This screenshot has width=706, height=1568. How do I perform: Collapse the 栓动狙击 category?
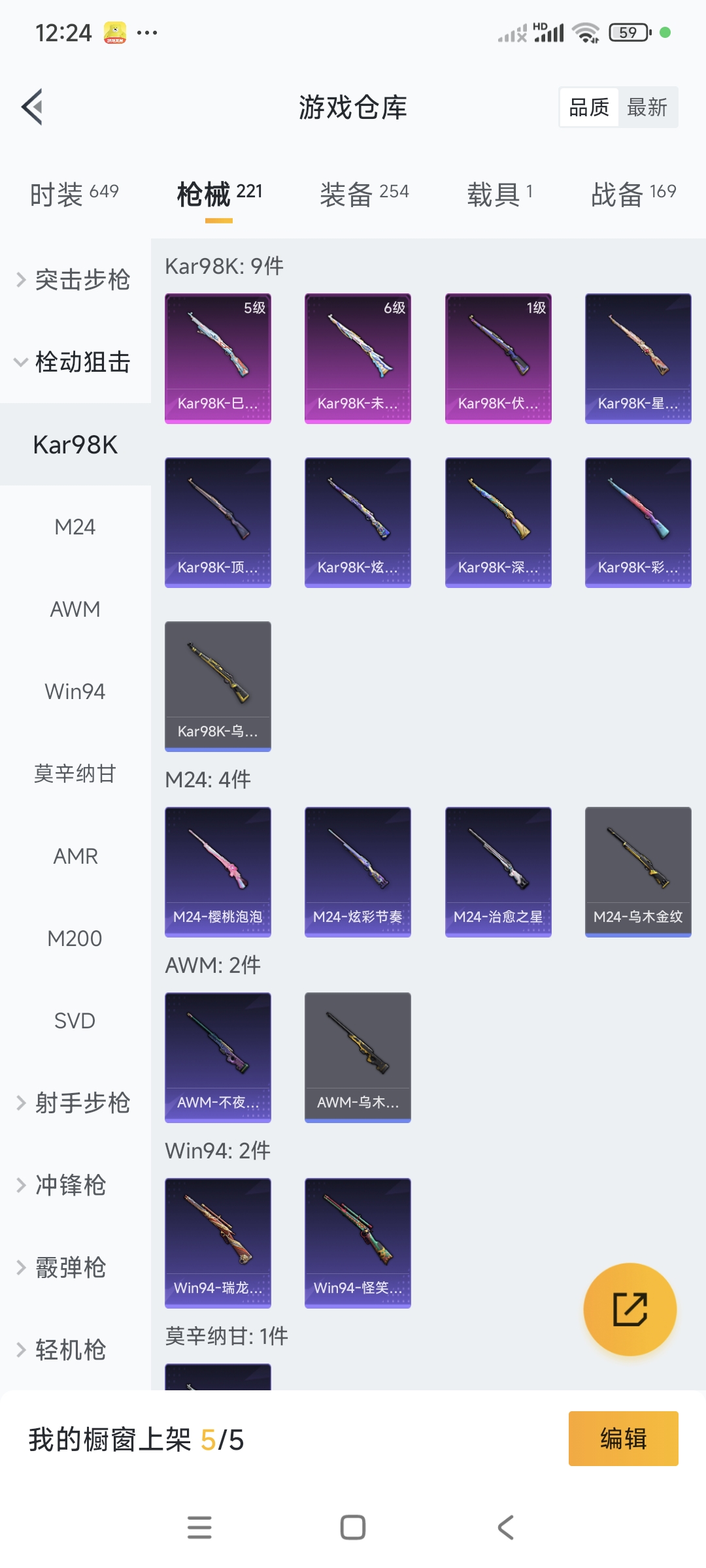coord(74,362)
